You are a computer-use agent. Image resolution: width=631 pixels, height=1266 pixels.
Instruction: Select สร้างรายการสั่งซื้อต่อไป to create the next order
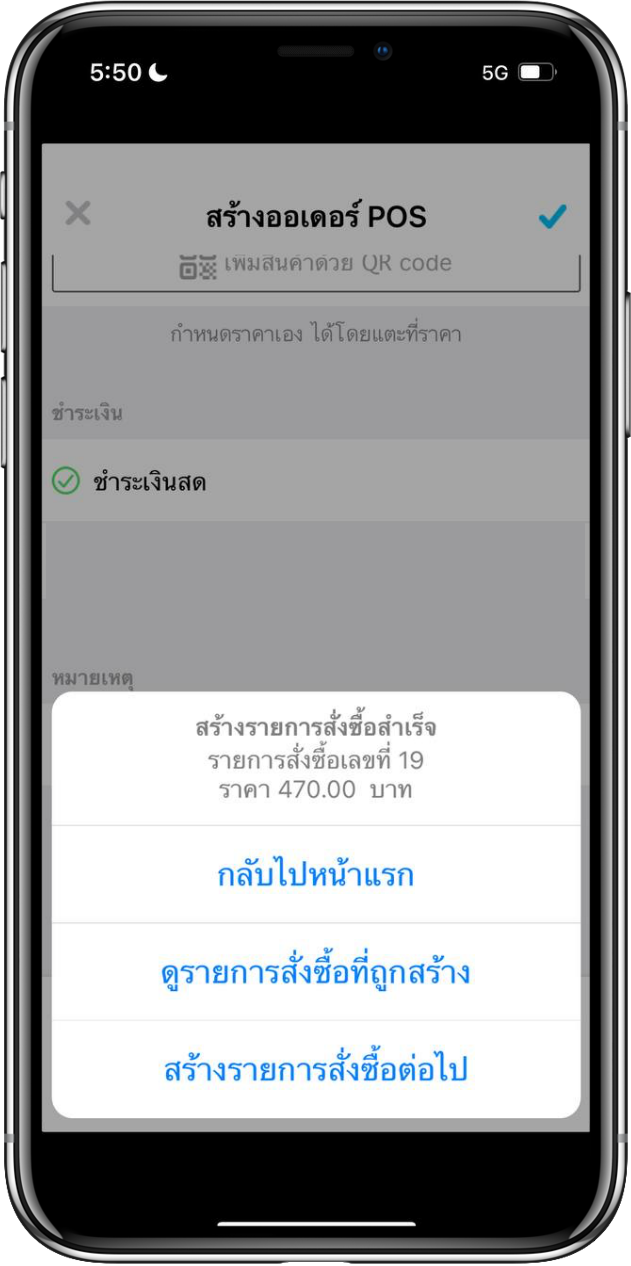point(315,1069)
